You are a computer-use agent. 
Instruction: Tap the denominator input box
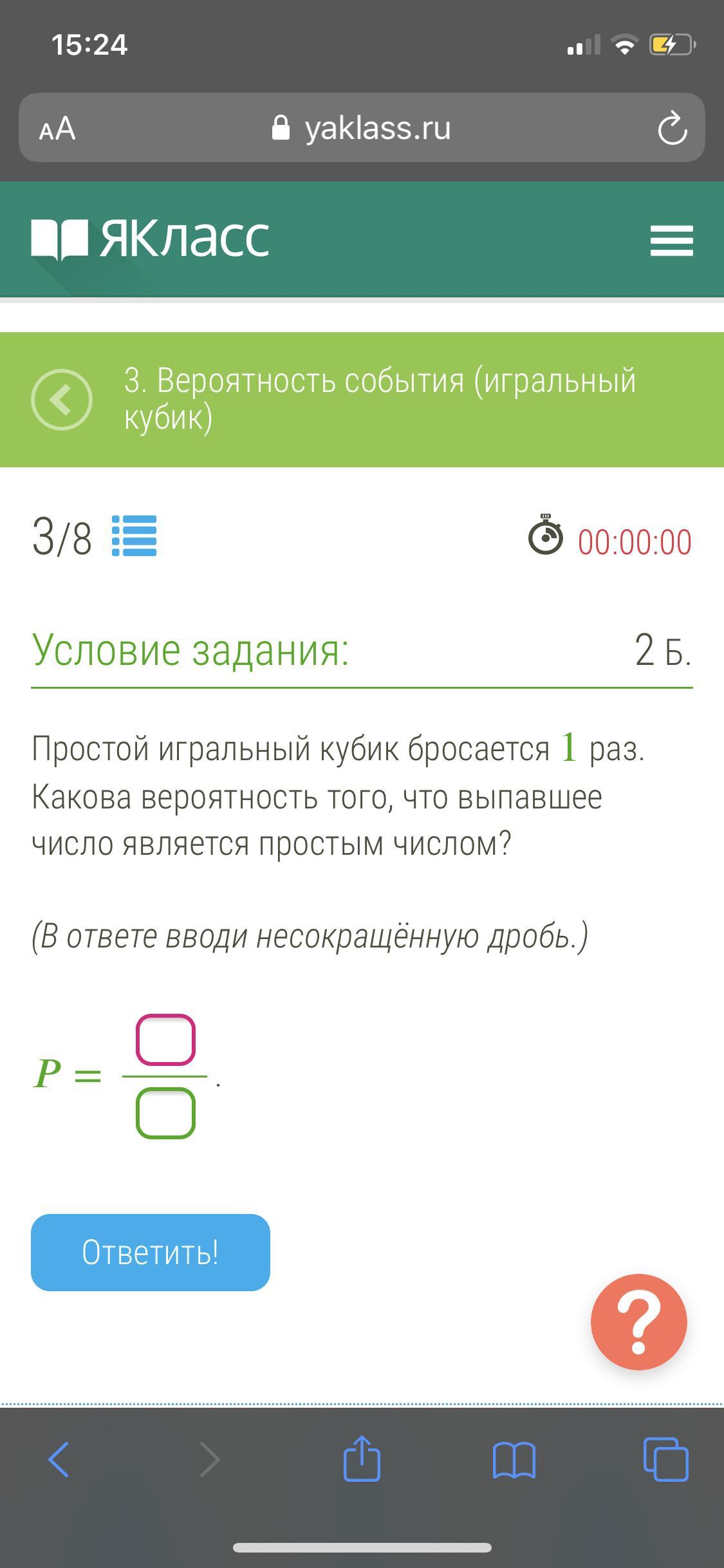(x=165, y=1113)
